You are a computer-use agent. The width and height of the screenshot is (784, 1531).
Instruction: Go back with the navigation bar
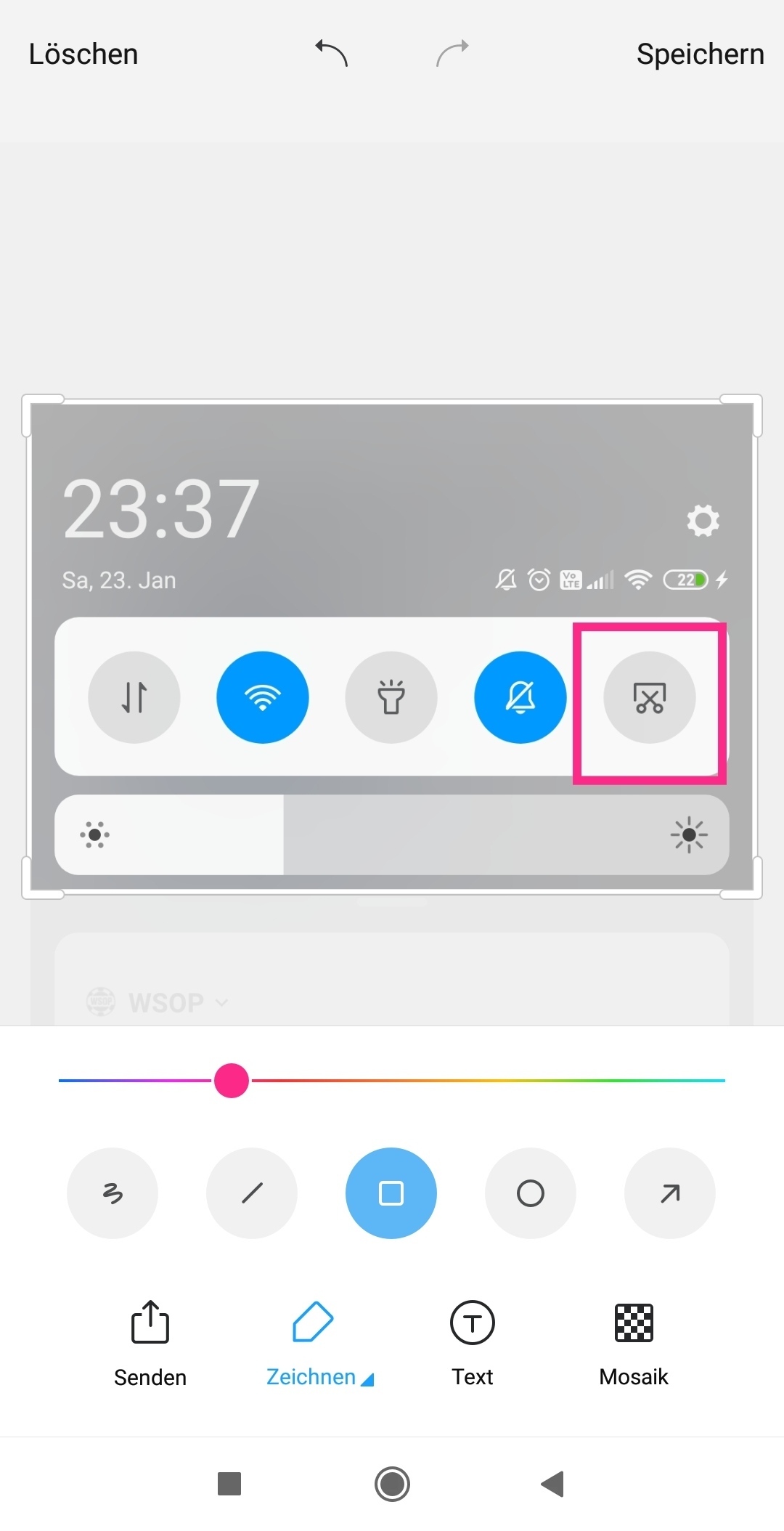pos(553,1484)
